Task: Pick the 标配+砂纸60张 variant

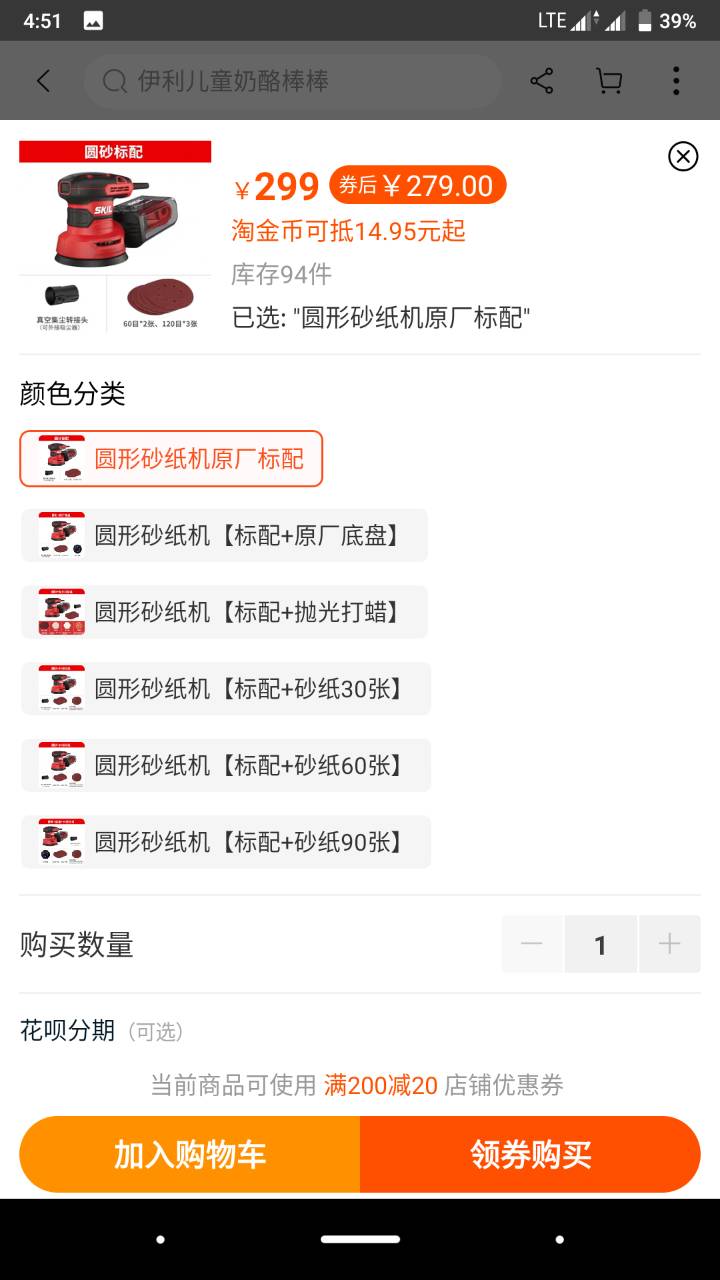Action: tap(226, 766)
